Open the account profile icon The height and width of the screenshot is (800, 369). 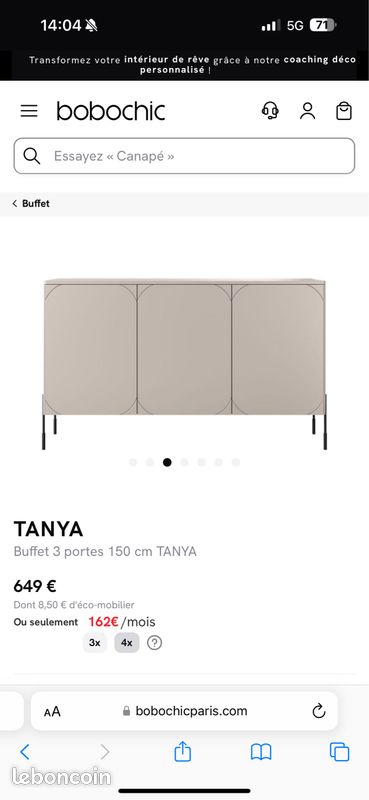[x=307, y=111]
